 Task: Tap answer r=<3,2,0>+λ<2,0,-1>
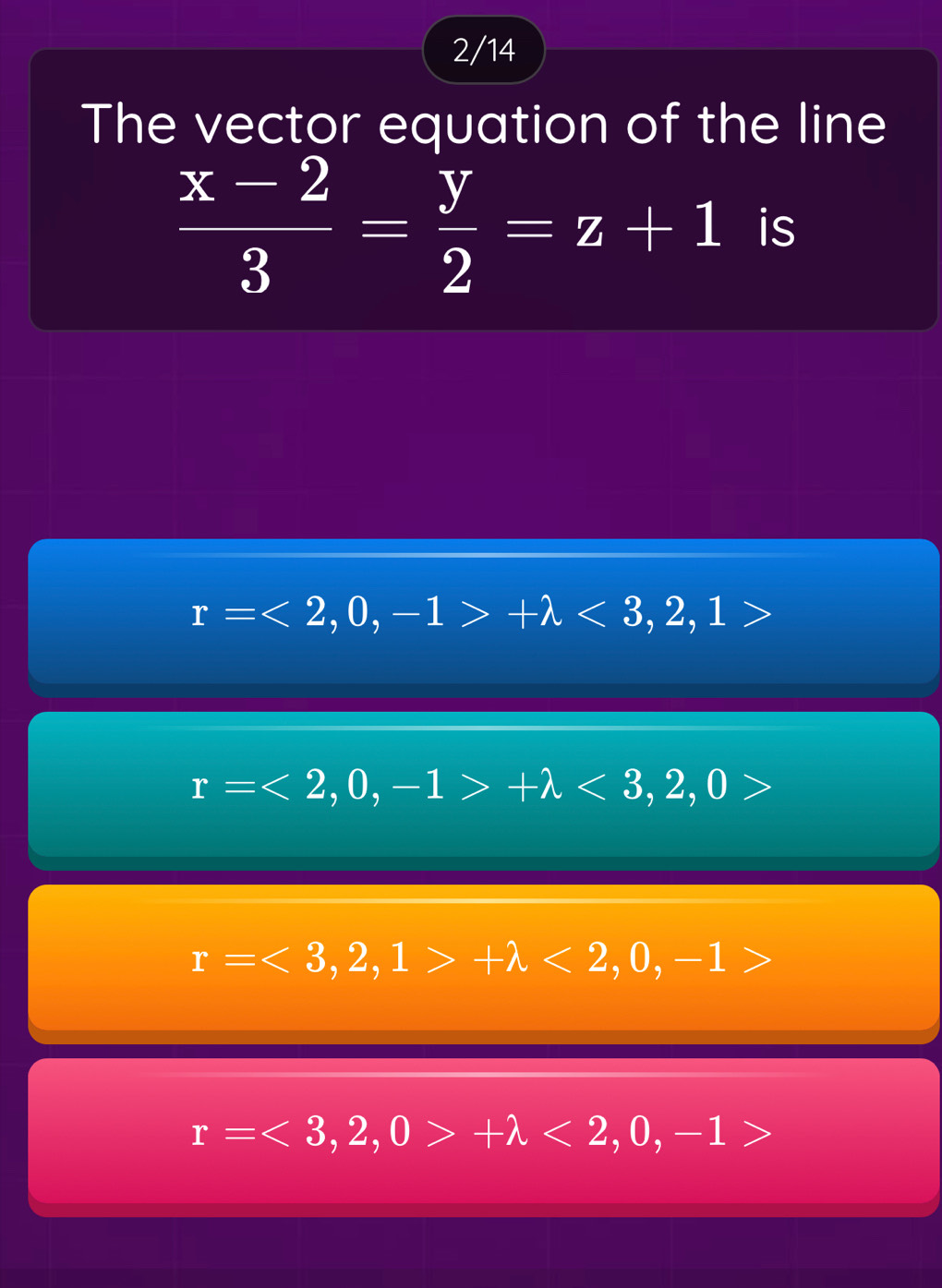pos(482,1133)
